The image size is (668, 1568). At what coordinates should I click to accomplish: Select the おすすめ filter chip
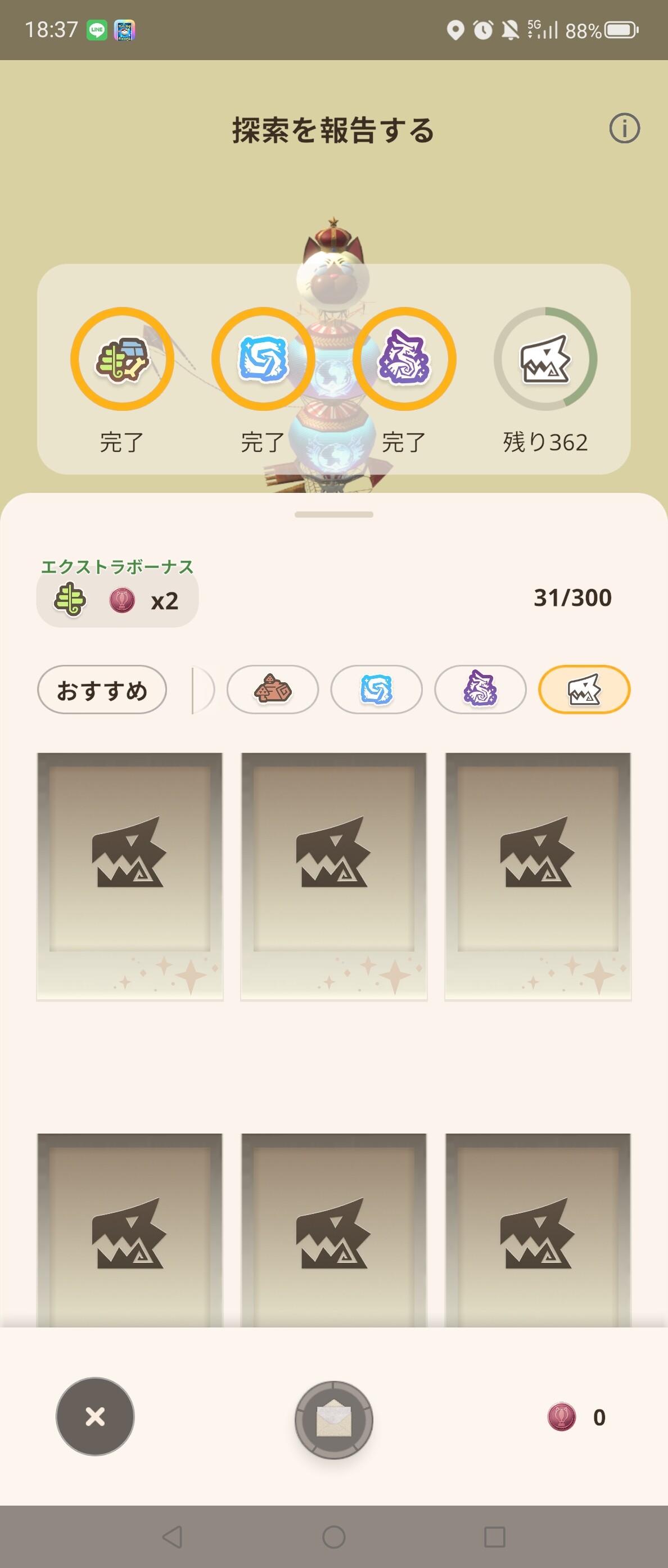[102, 690]
